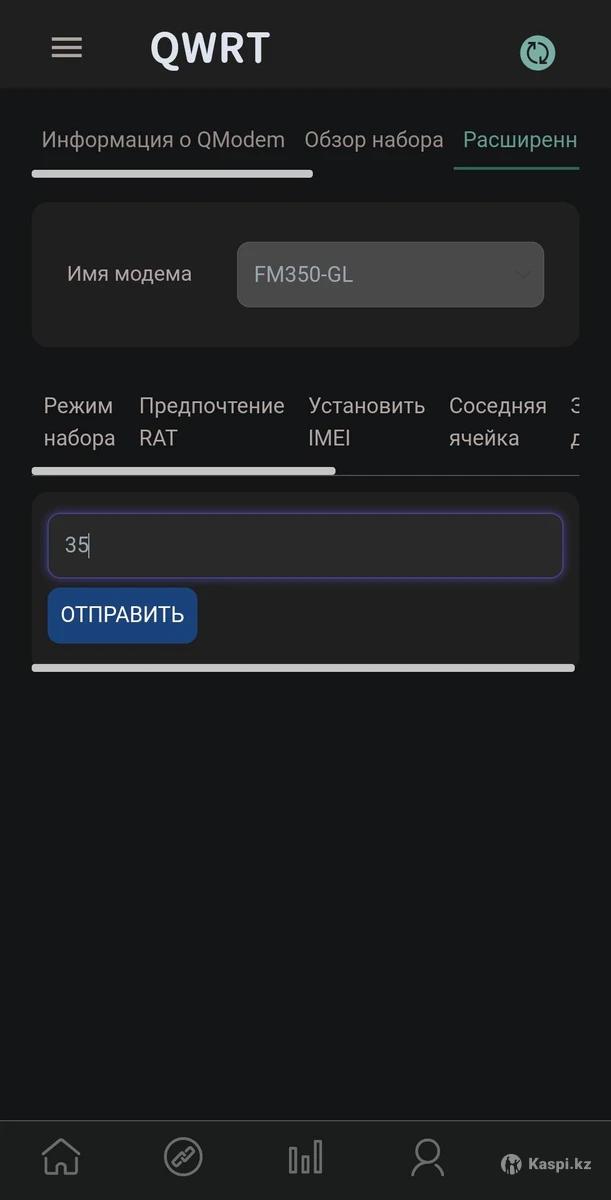
Task: Tap the ОТПРАВИТЬ button
Action: coord(122,615)
